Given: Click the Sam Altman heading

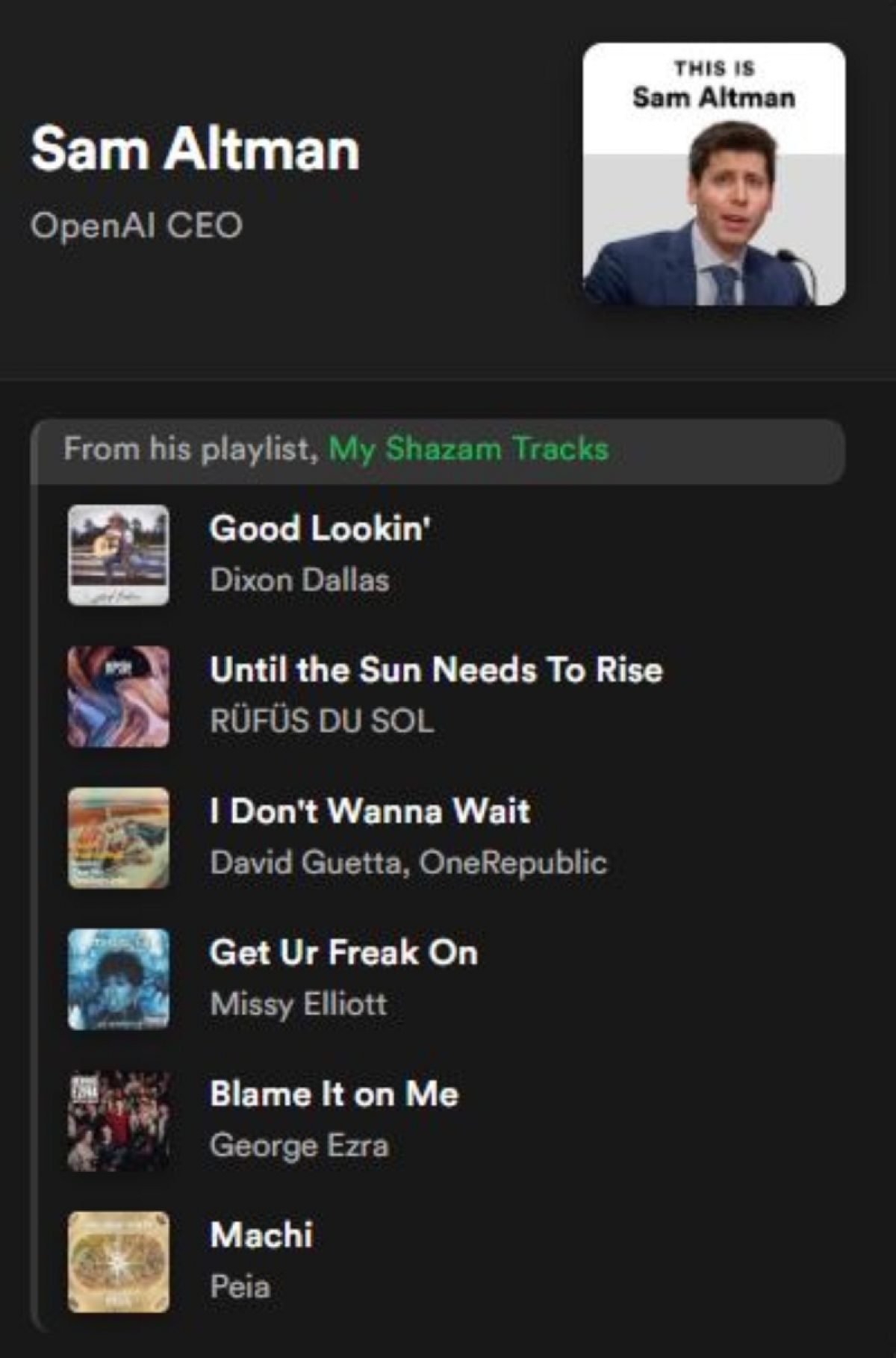Looking at the screenshot, I should [199, 151].
